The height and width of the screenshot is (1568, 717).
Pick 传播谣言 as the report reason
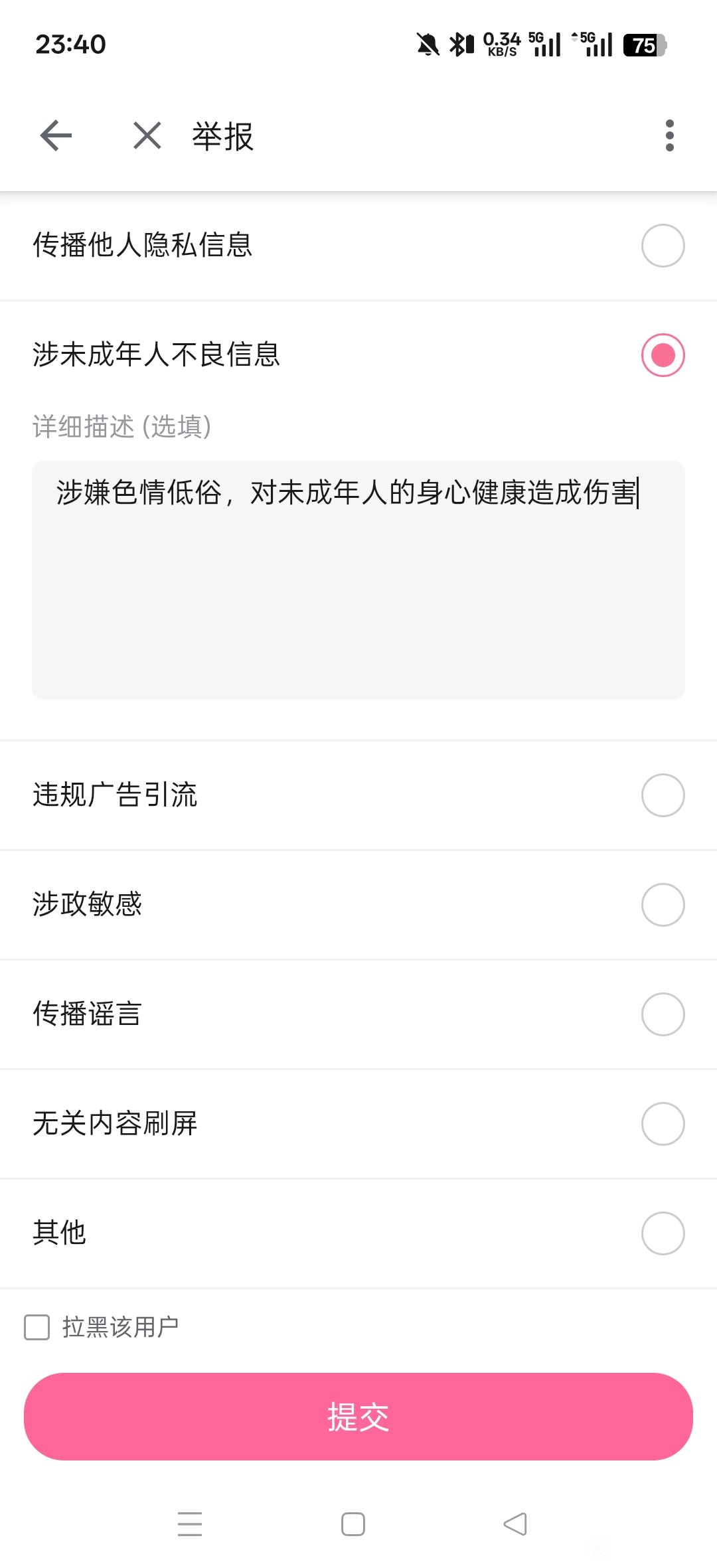click(663, 1014)
